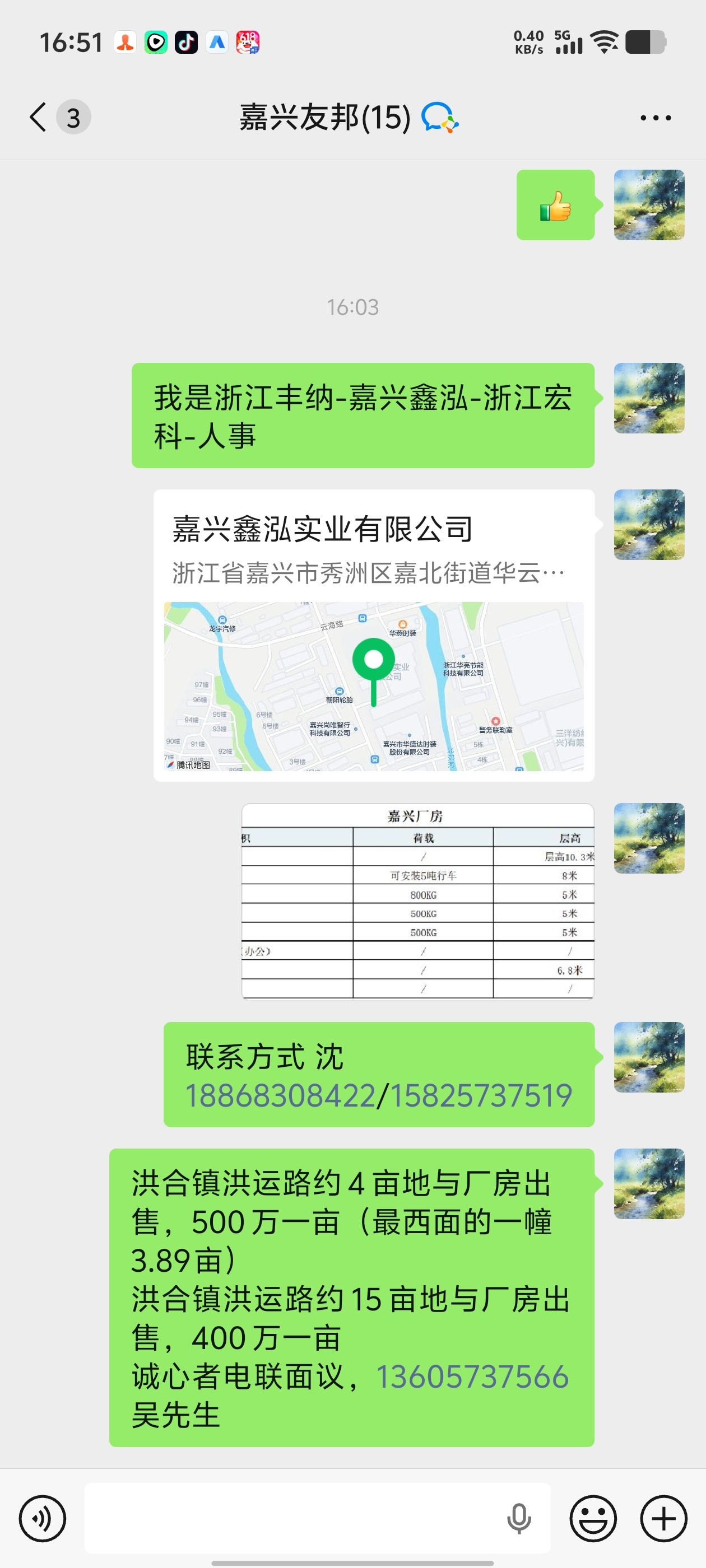Tap the microphone dictation icon
The image size is (706, 1568).
[x=518, y=1518]
